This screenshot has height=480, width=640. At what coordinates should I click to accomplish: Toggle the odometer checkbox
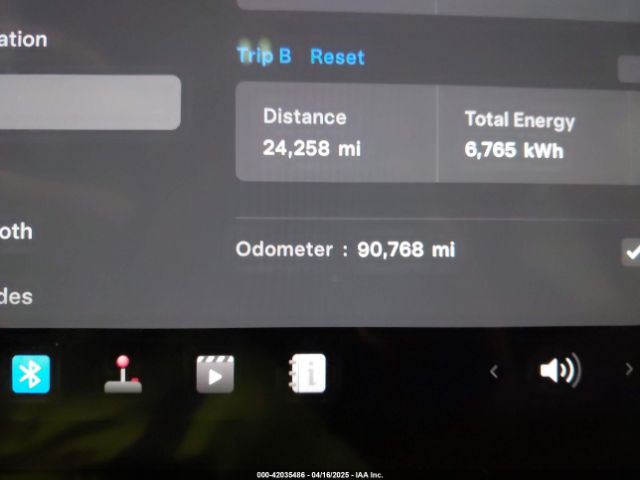pos(632,251)
